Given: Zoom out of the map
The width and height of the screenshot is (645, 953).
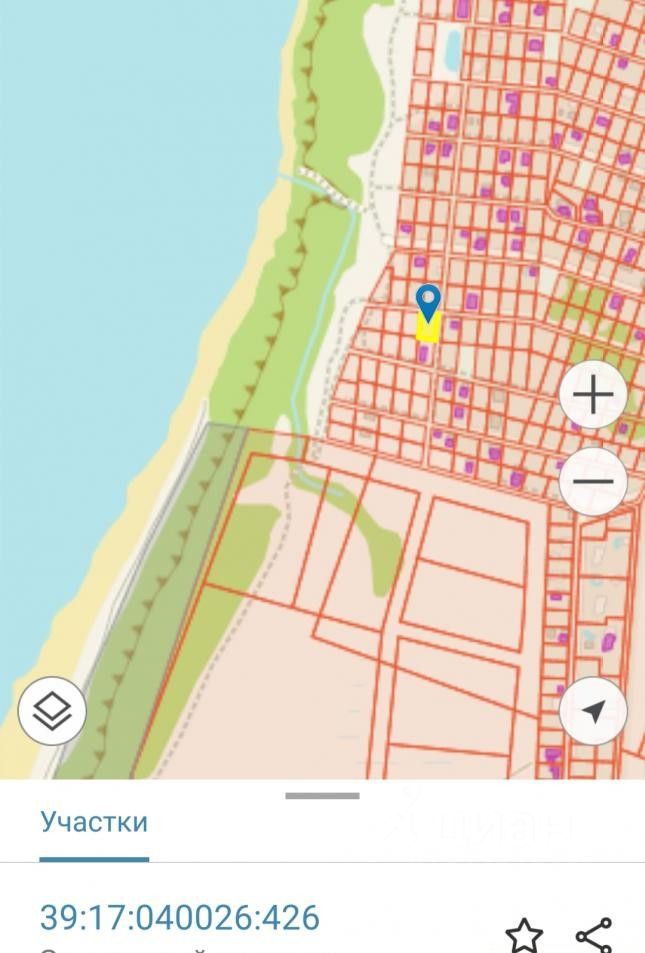Looking at the screenshot, I should point(593,481).
